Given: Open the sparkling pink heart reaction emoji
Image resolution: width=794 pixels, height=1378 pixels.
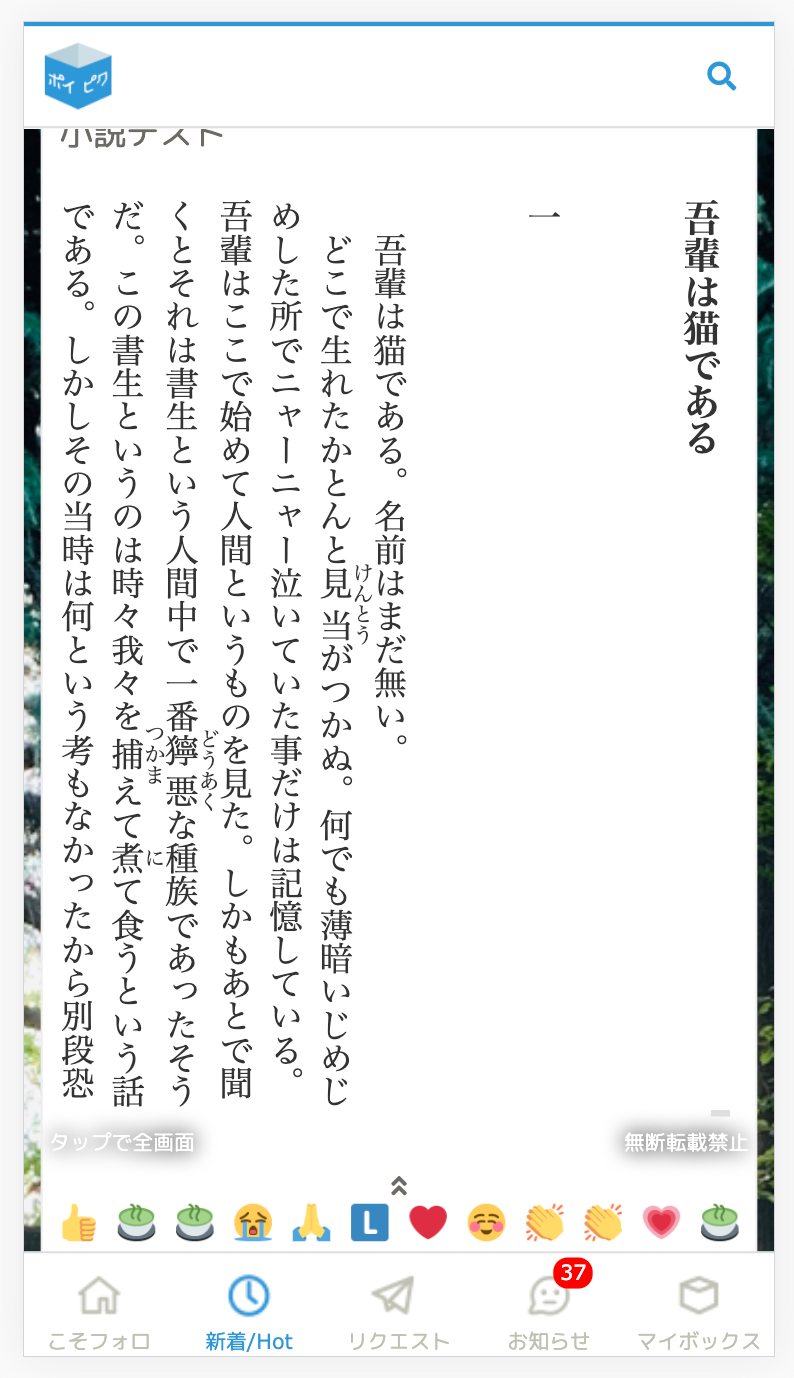Looking at the screenshot, I should tap(660, 1222).
